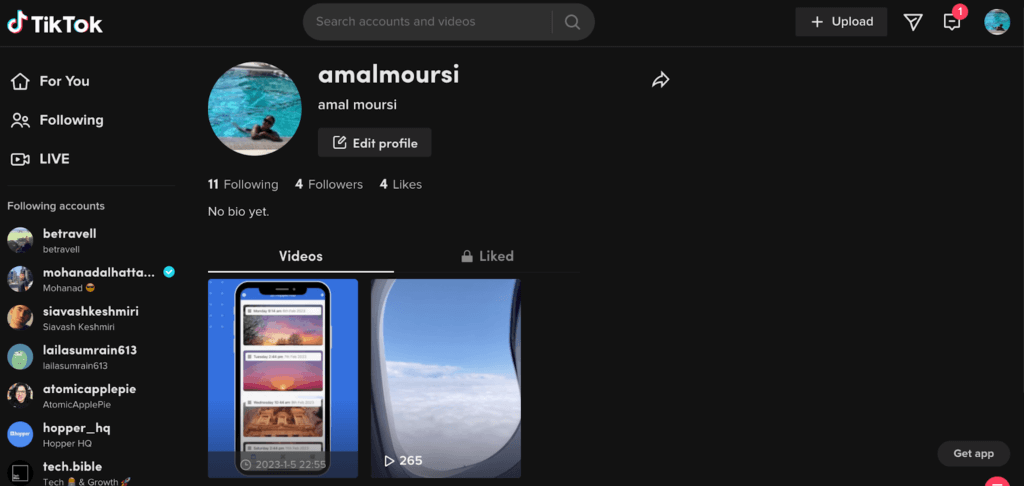Open betravell account
Viewport: 1024px width, 486px height.
[x=68, y=240]
